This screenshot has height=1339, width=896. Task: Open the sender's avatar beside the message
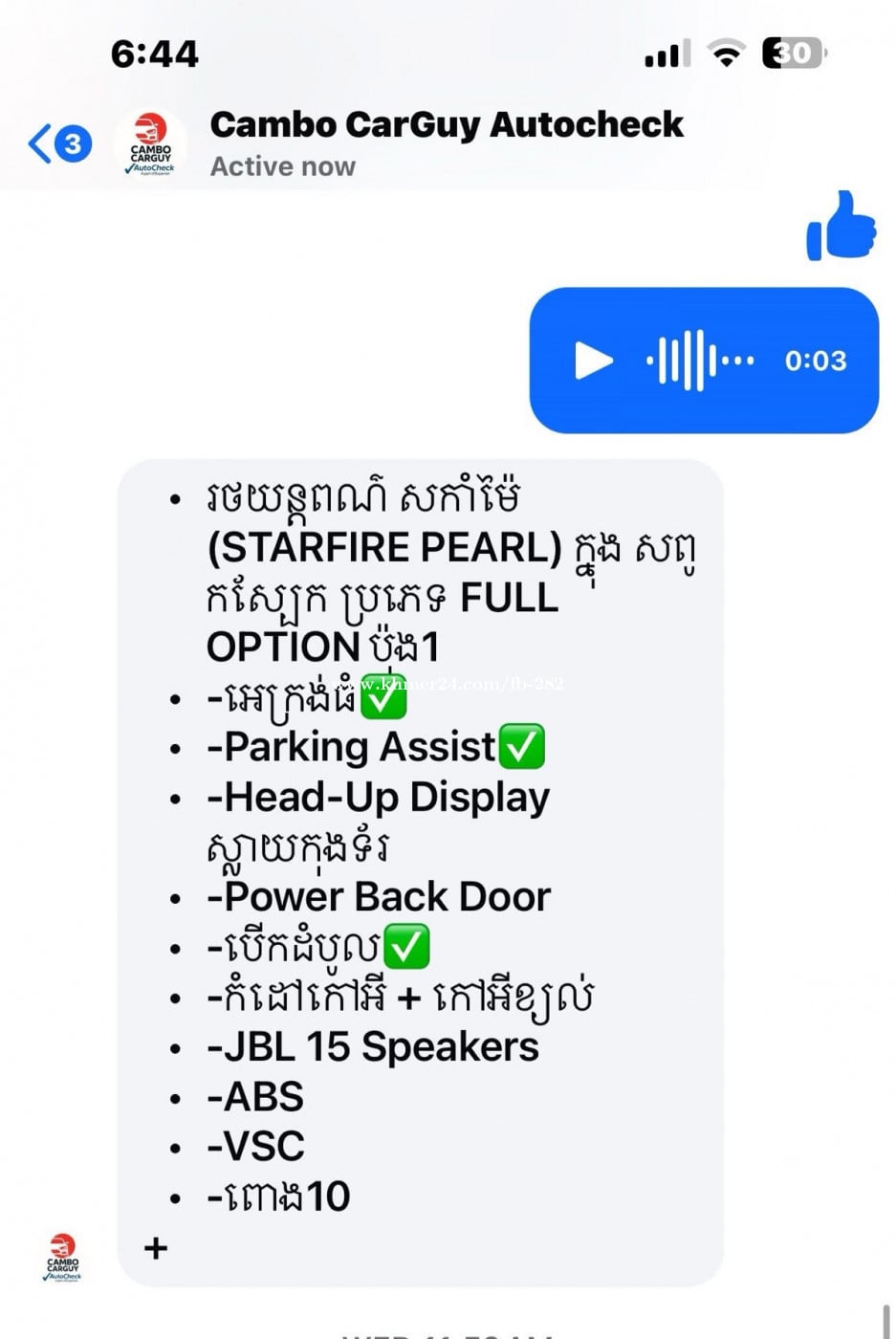(x=63, y=1257)
